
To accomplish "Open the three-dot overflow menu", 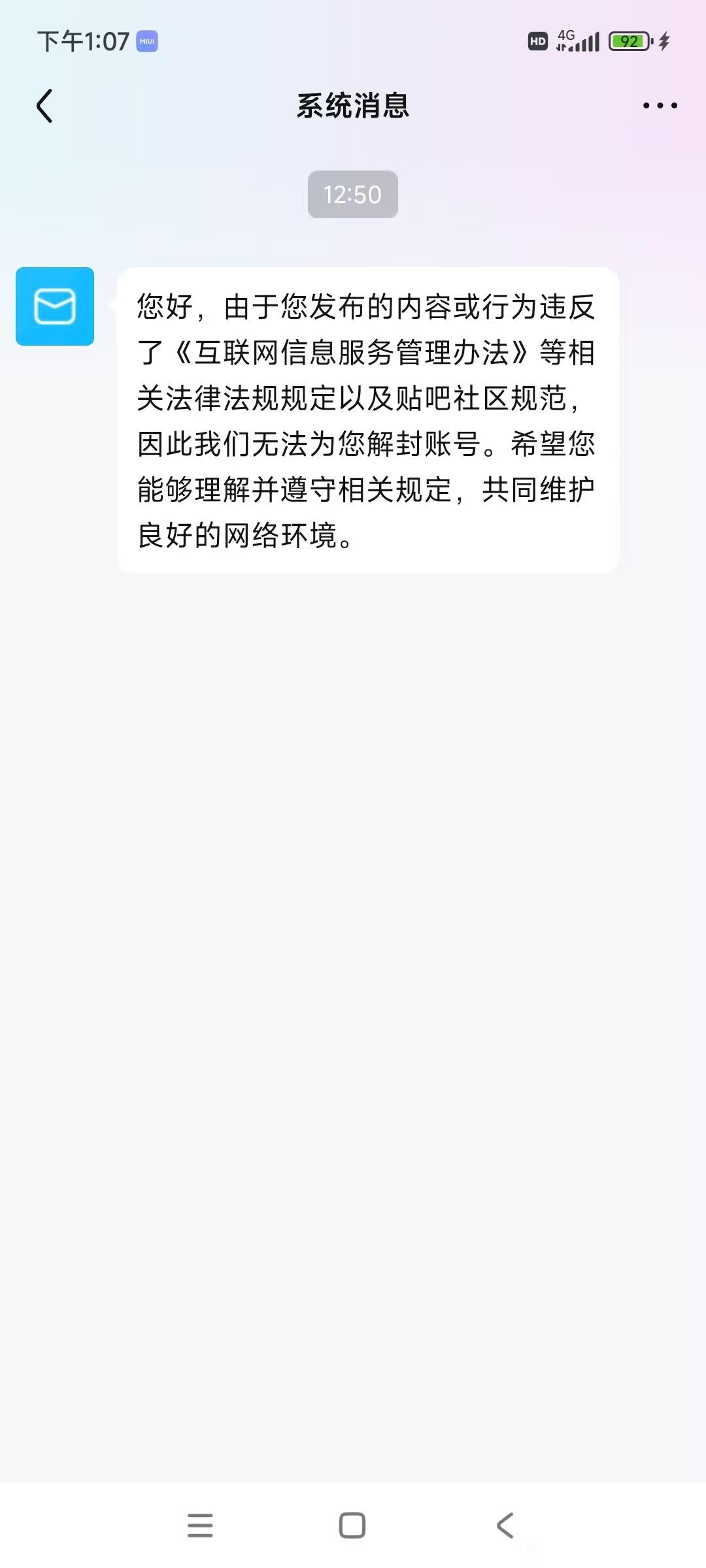I will point(660,105).
